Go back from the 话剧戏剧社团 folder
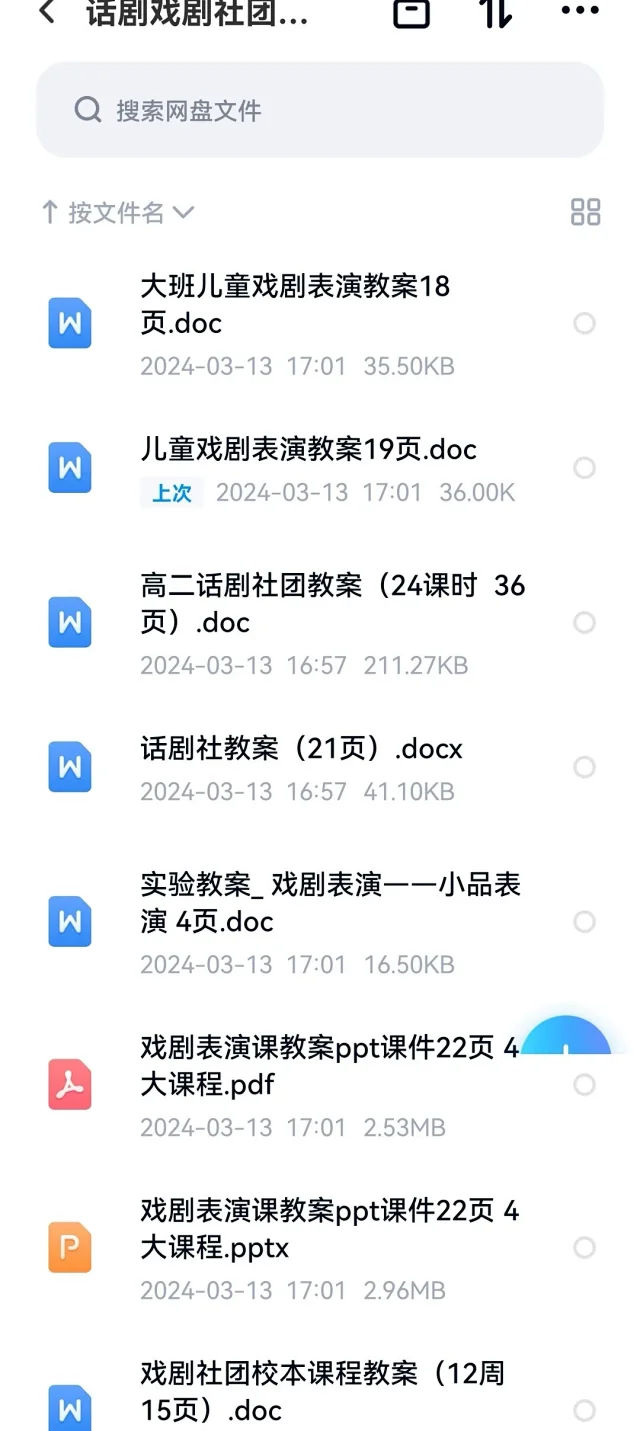640x1431 pixels. point(46,13)
